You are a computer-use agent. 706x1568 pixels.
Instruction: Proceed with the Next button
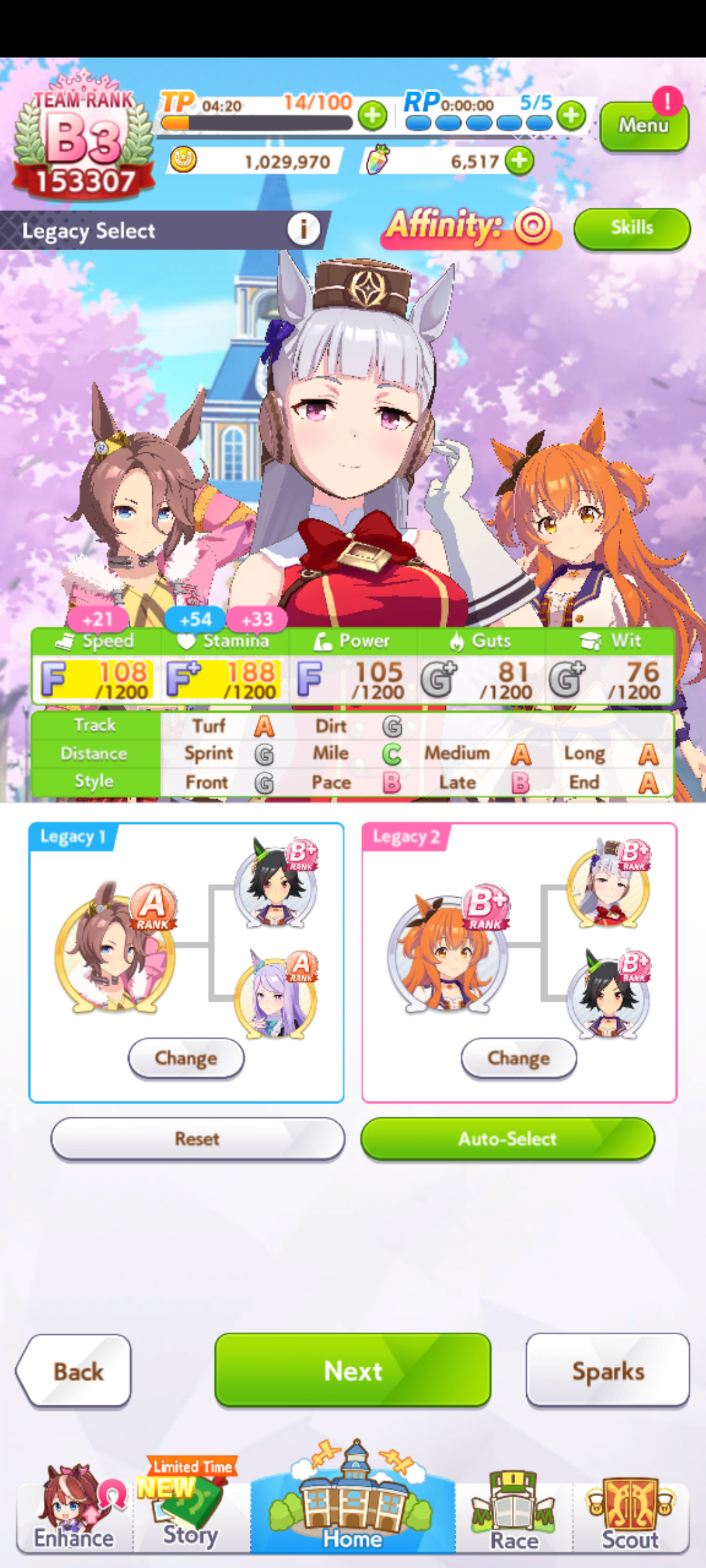(353, 1370)
